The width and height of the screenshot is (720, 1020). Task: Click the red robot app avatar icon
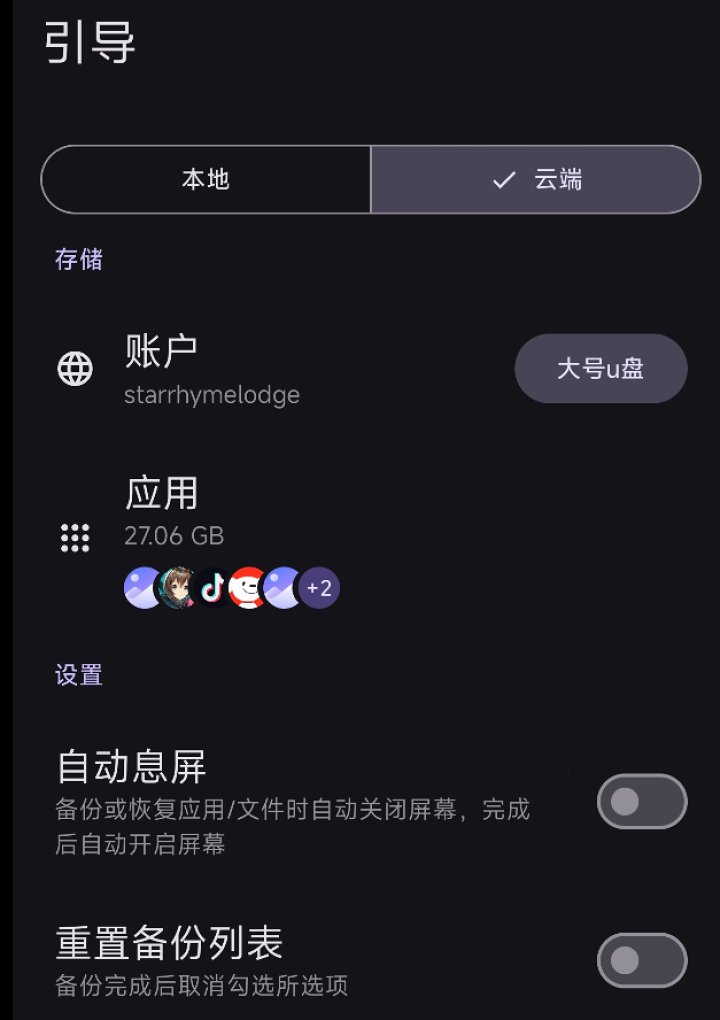pyautogui.click(x=245, y=588)
